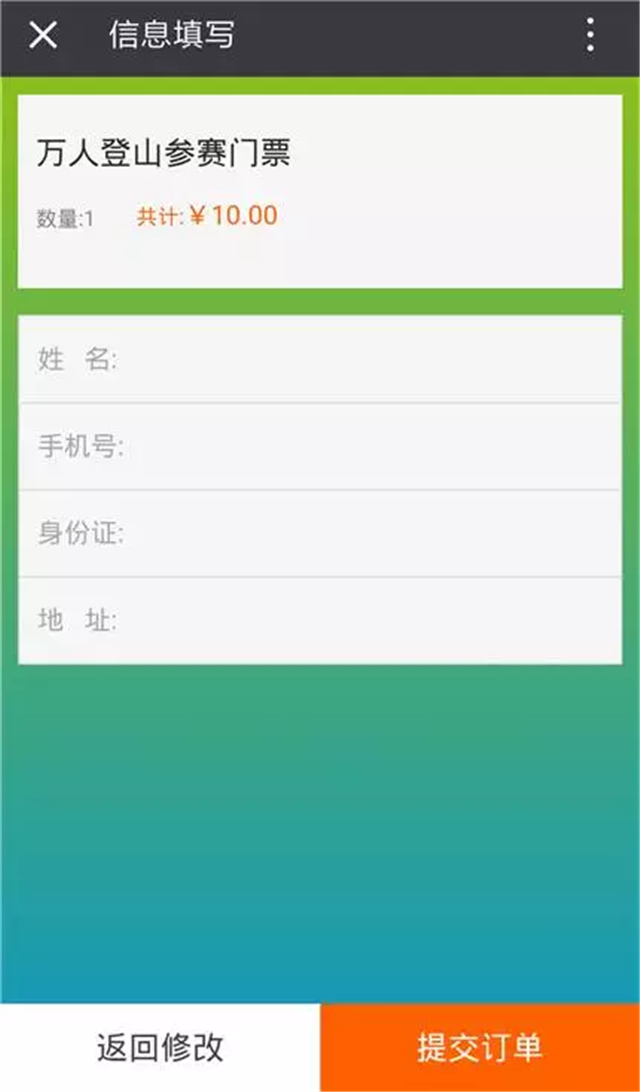640x1092 pixels.
Task: Close the 信息填写 page
Action: pos(42,35)
